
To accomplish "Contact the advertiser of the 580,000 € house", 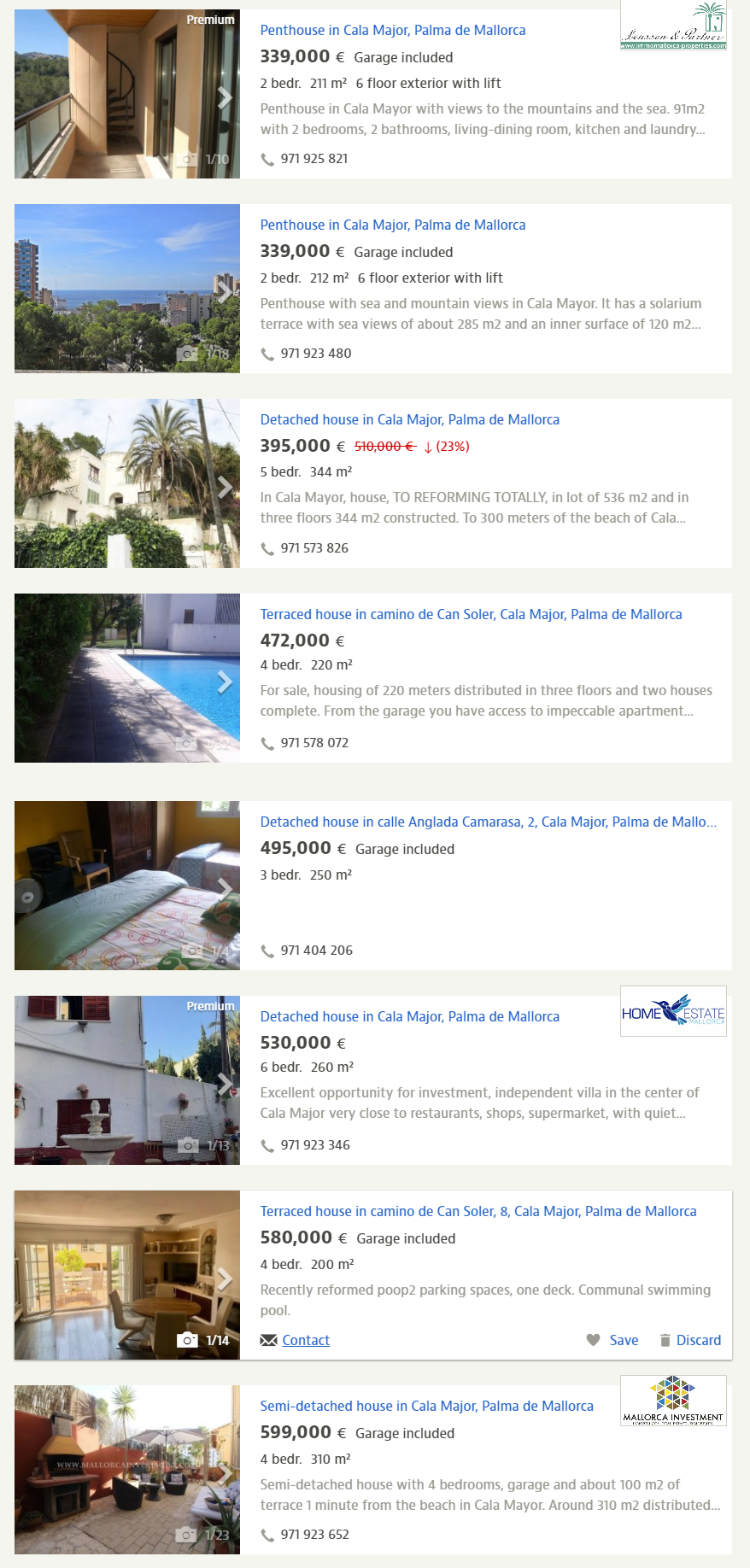I will 296,1340.
